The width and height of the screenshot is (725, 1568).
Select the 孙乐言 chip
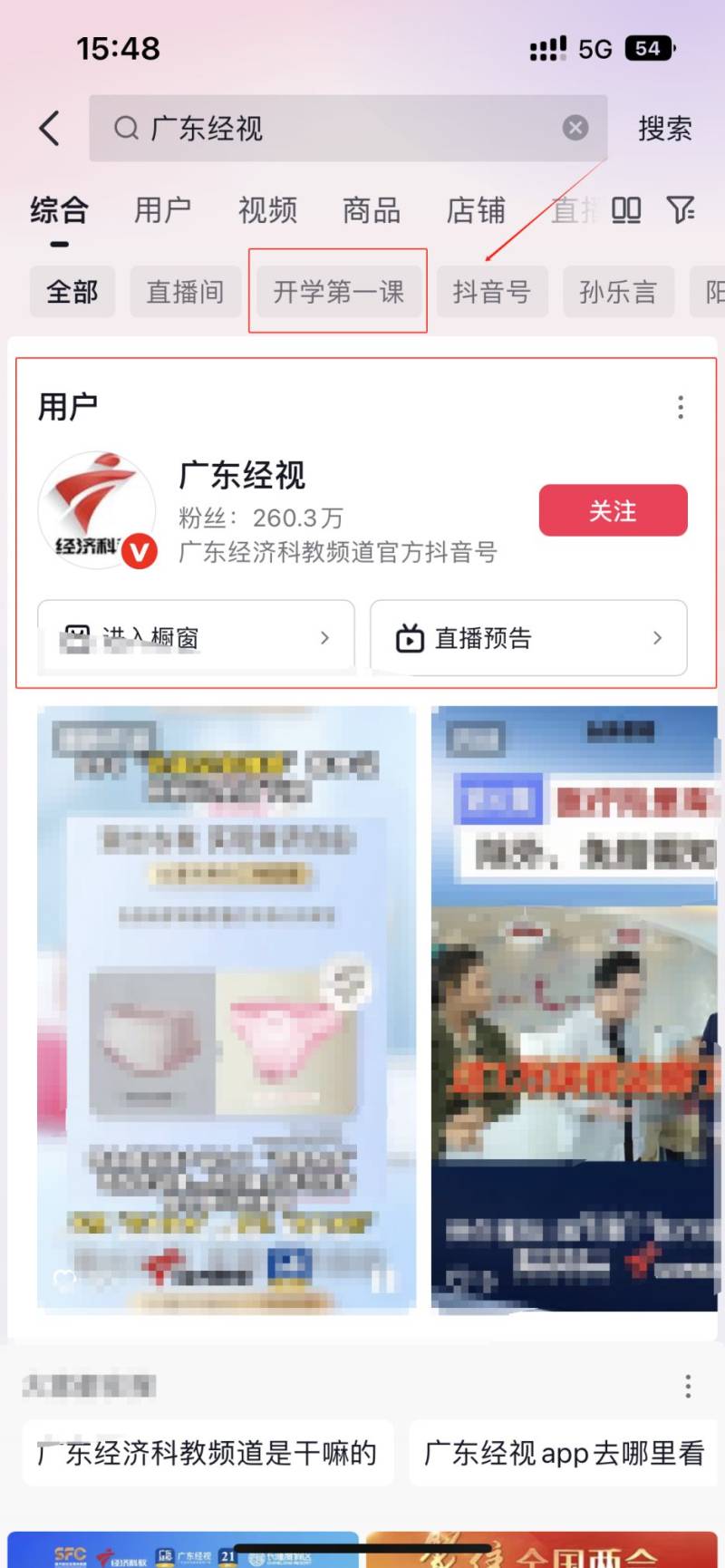pos(618,292)
